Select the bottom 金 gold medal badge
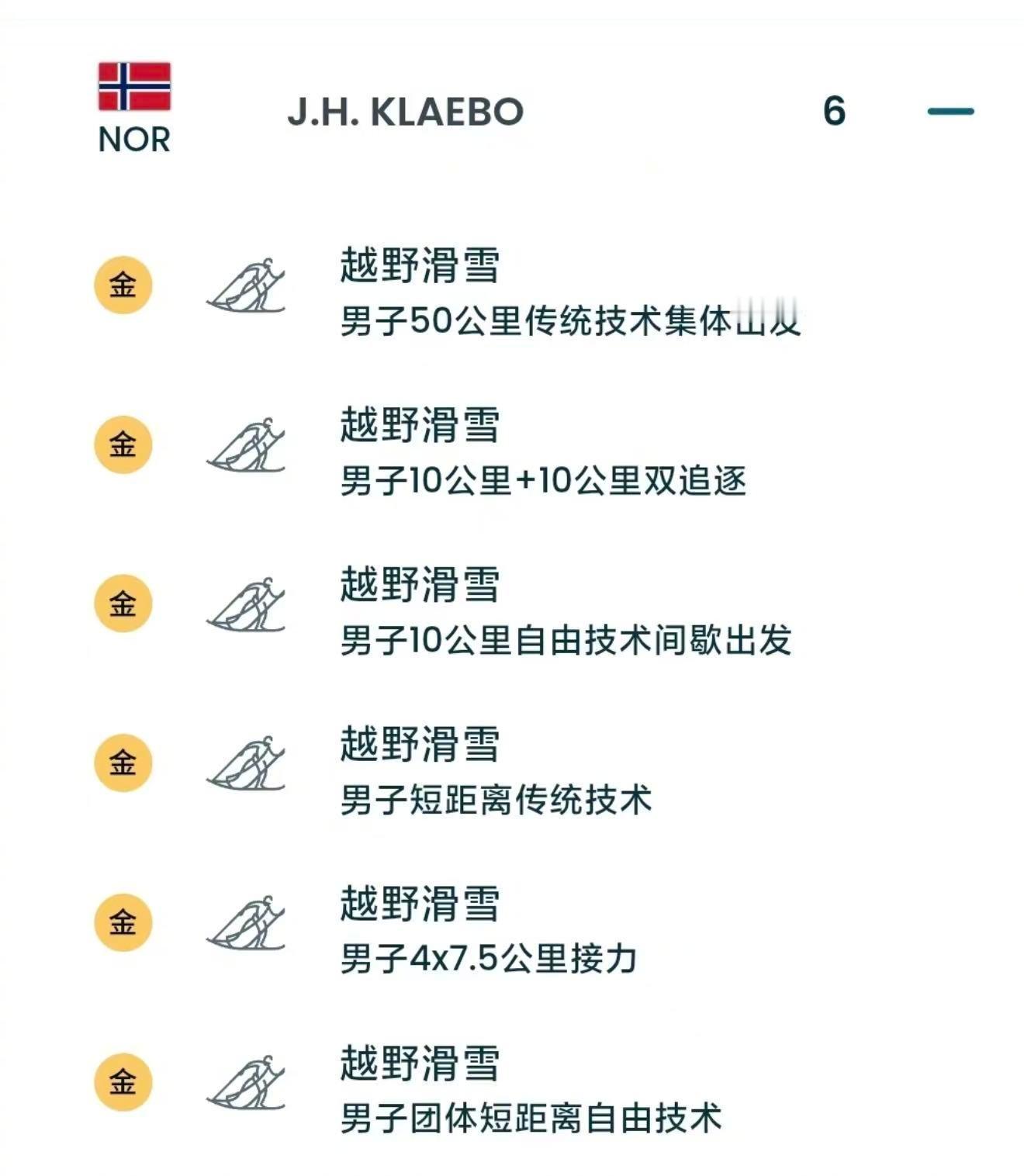The width and height of the screenshot is (1024, 1176). 124,1080
